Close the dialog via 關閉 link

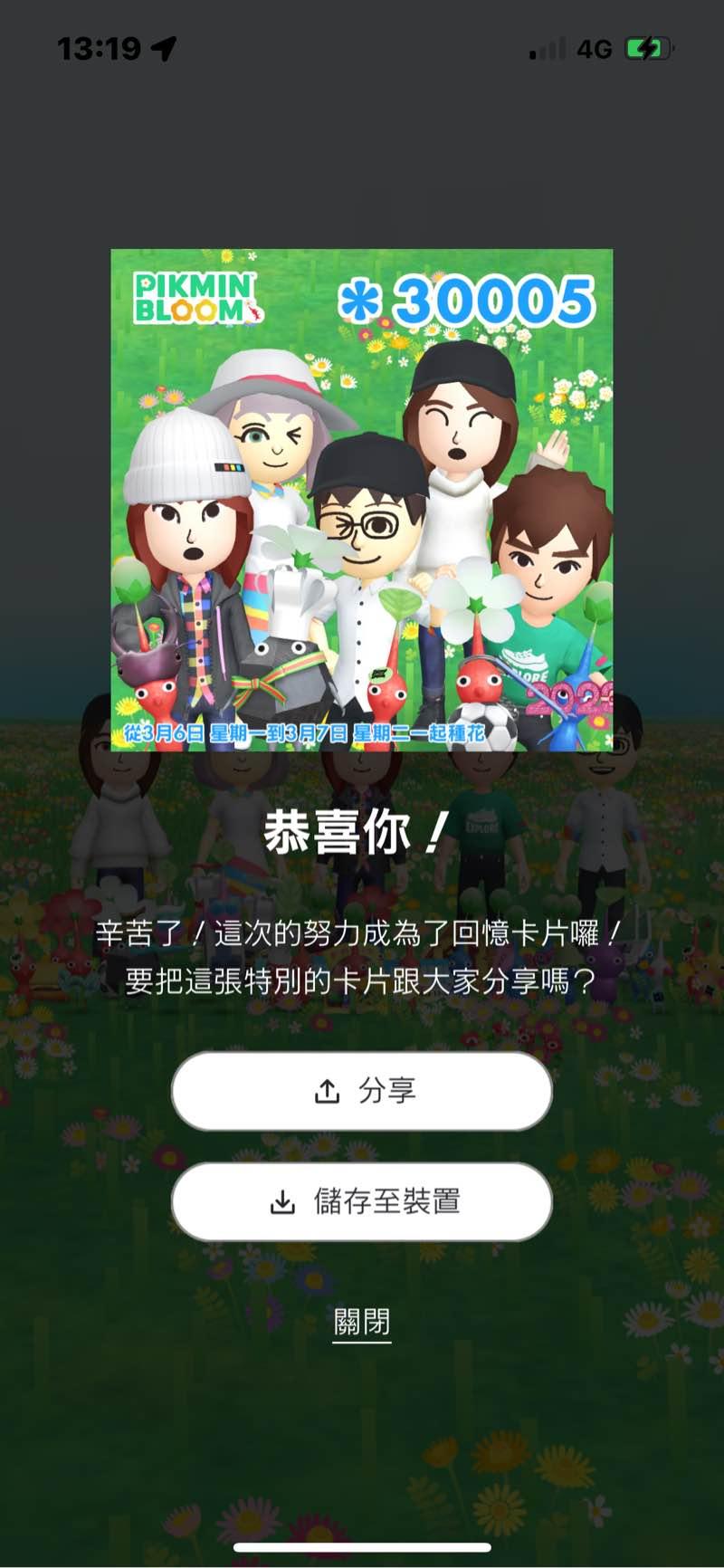coord(362,1323)
